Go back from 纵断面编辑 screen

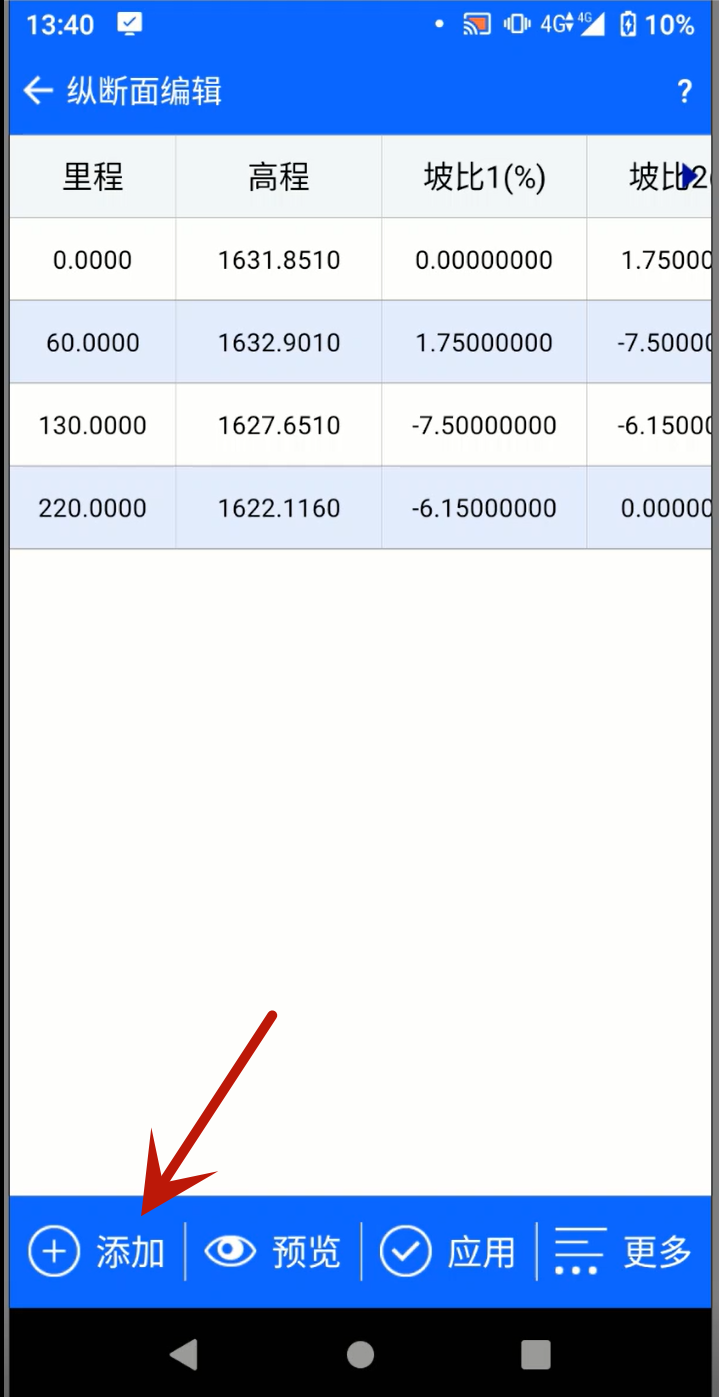[x=38, y=91]
